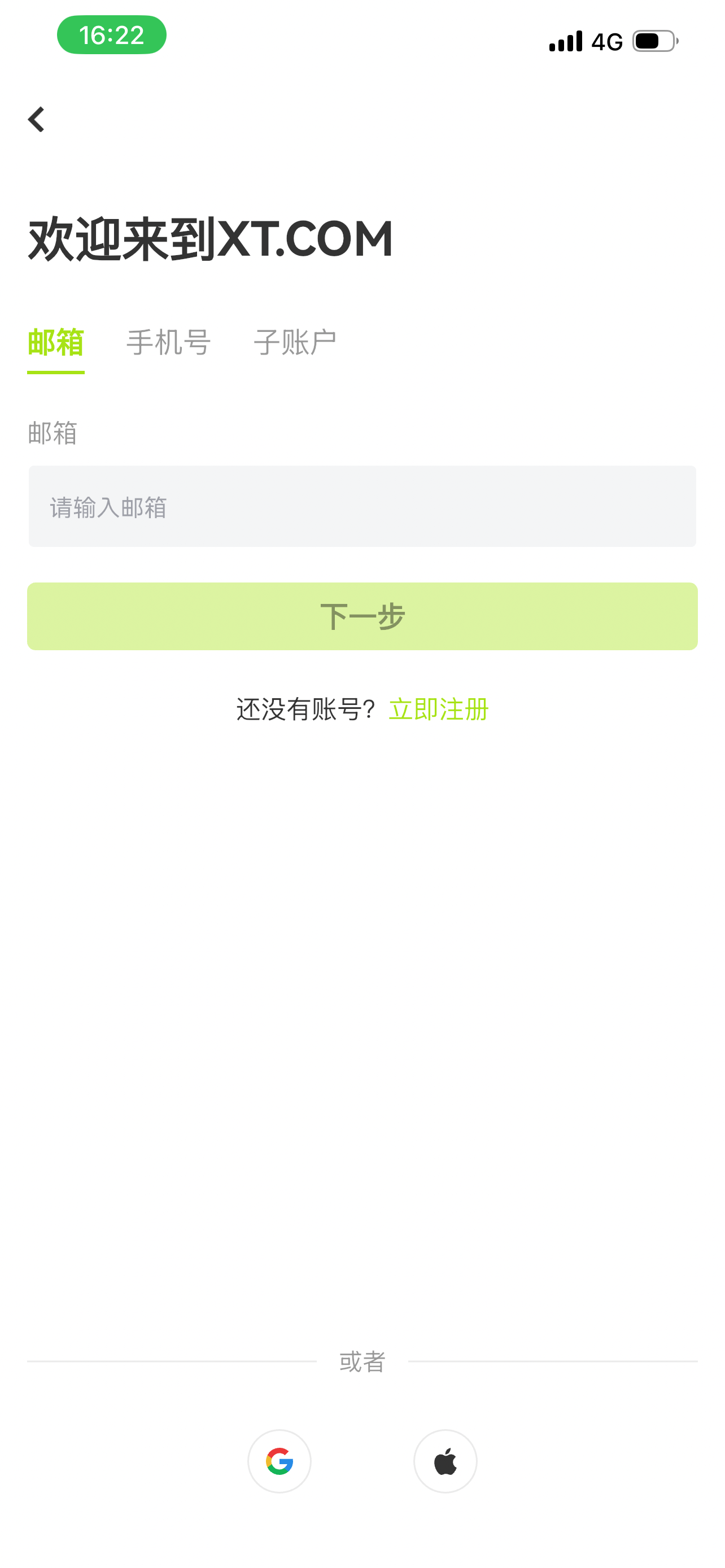Select the 邮箱 login tab
725x1568 pixels.
(55, 342)
